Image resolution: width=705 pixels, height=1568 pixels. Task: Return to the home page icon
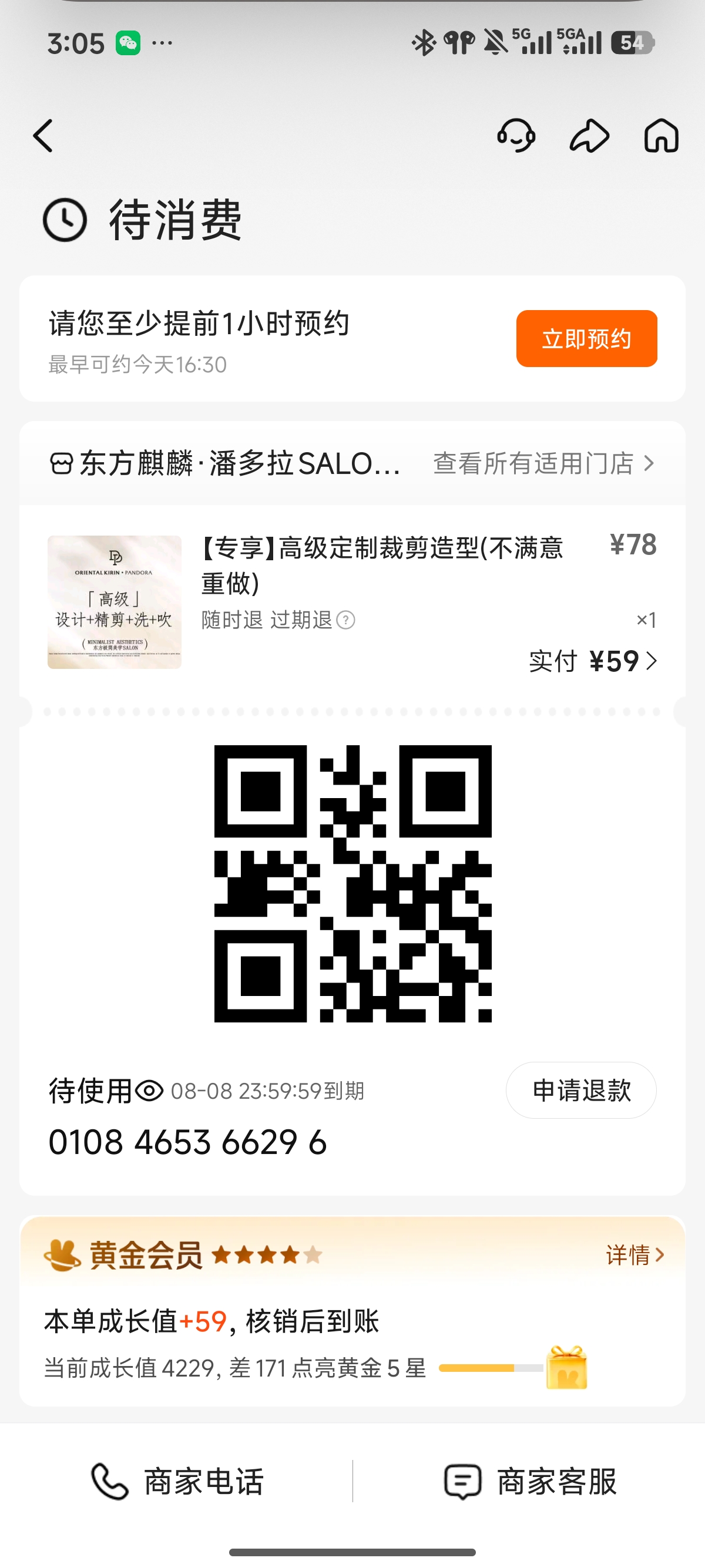tap(661, 135)
